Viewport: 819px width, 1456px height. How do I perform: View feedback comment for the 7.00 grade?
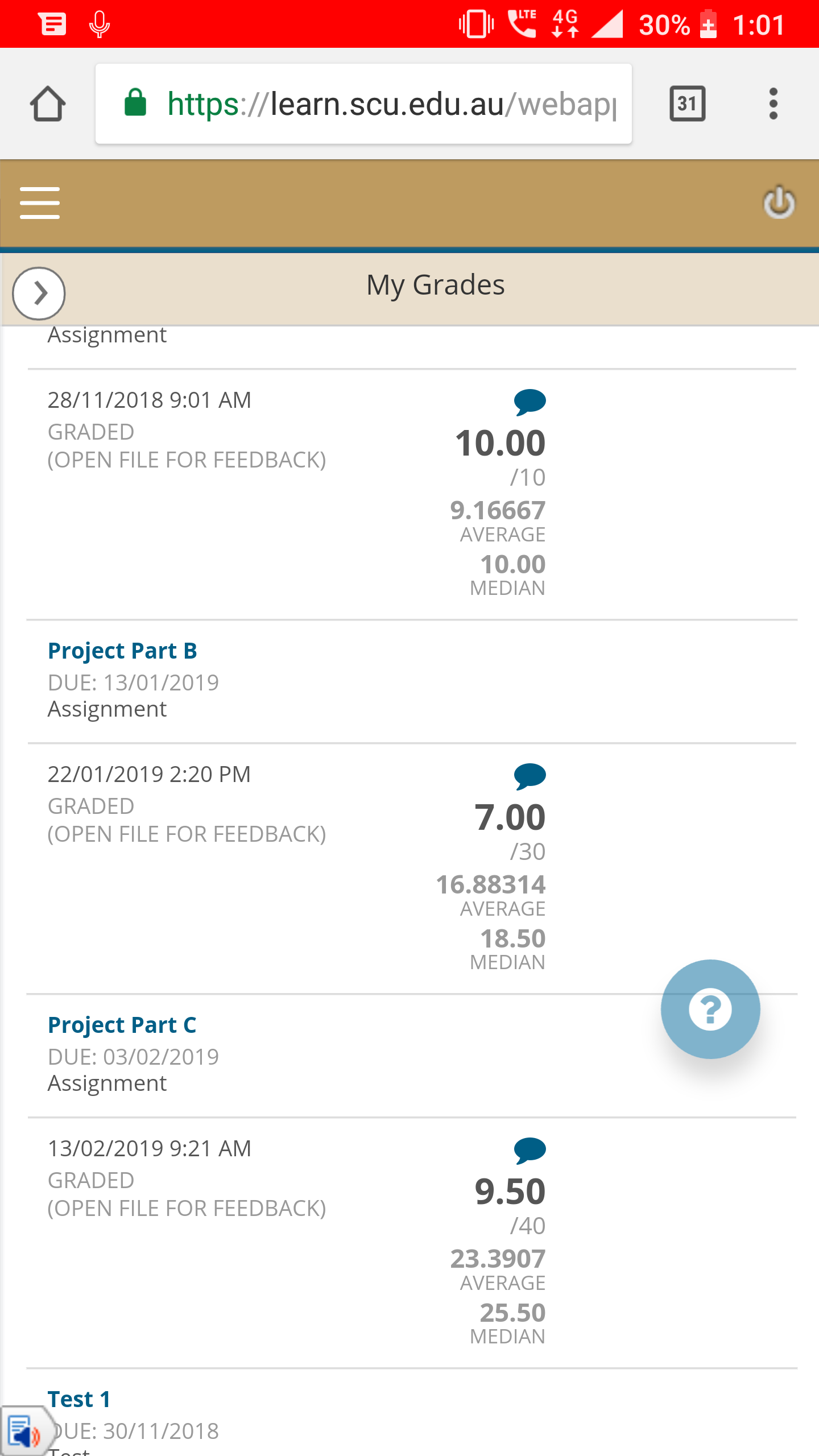coord(530,776)
